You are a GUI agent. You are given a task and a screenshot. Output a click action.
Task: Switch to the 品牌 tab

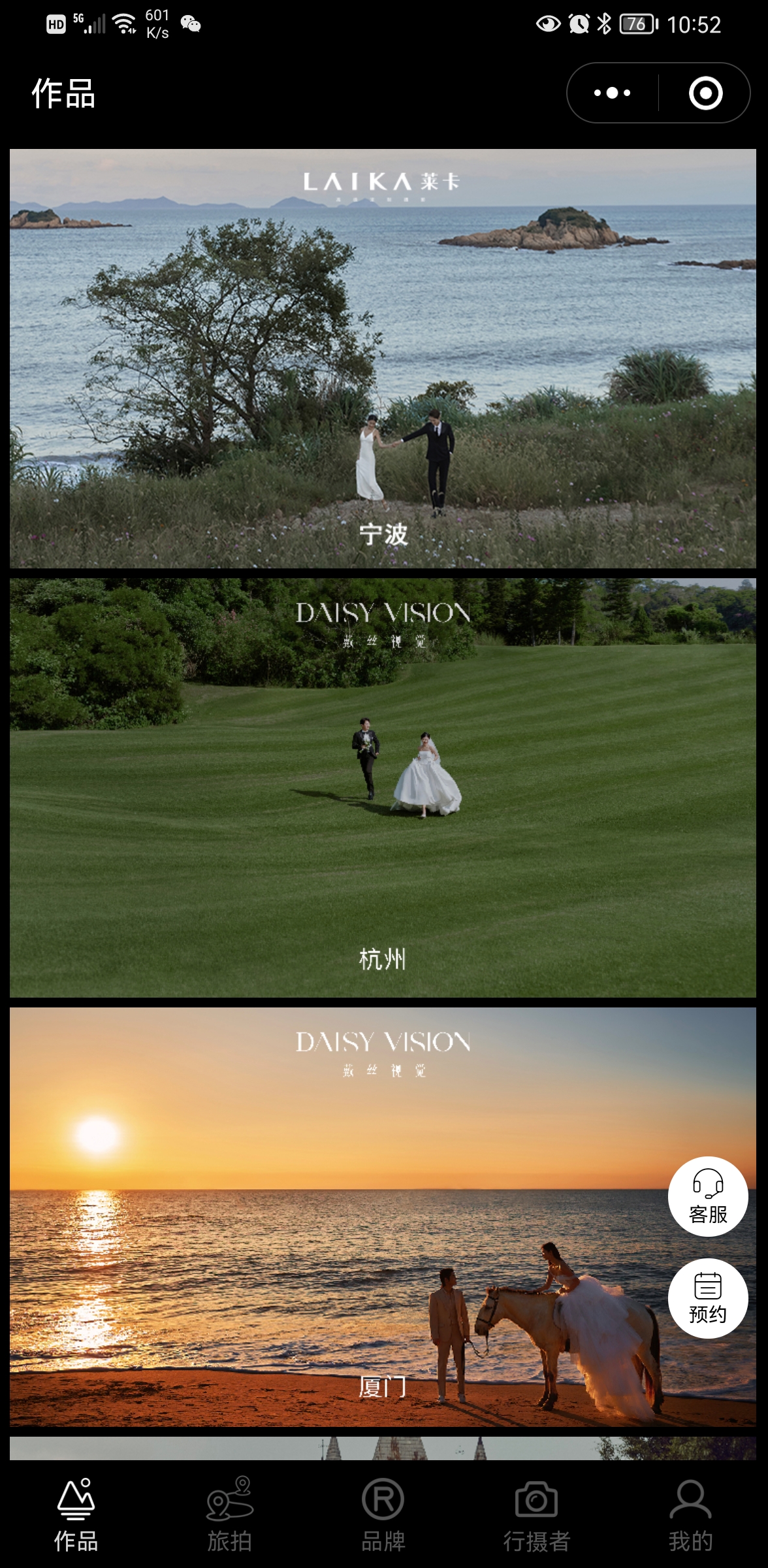(x=383, y=1514)
